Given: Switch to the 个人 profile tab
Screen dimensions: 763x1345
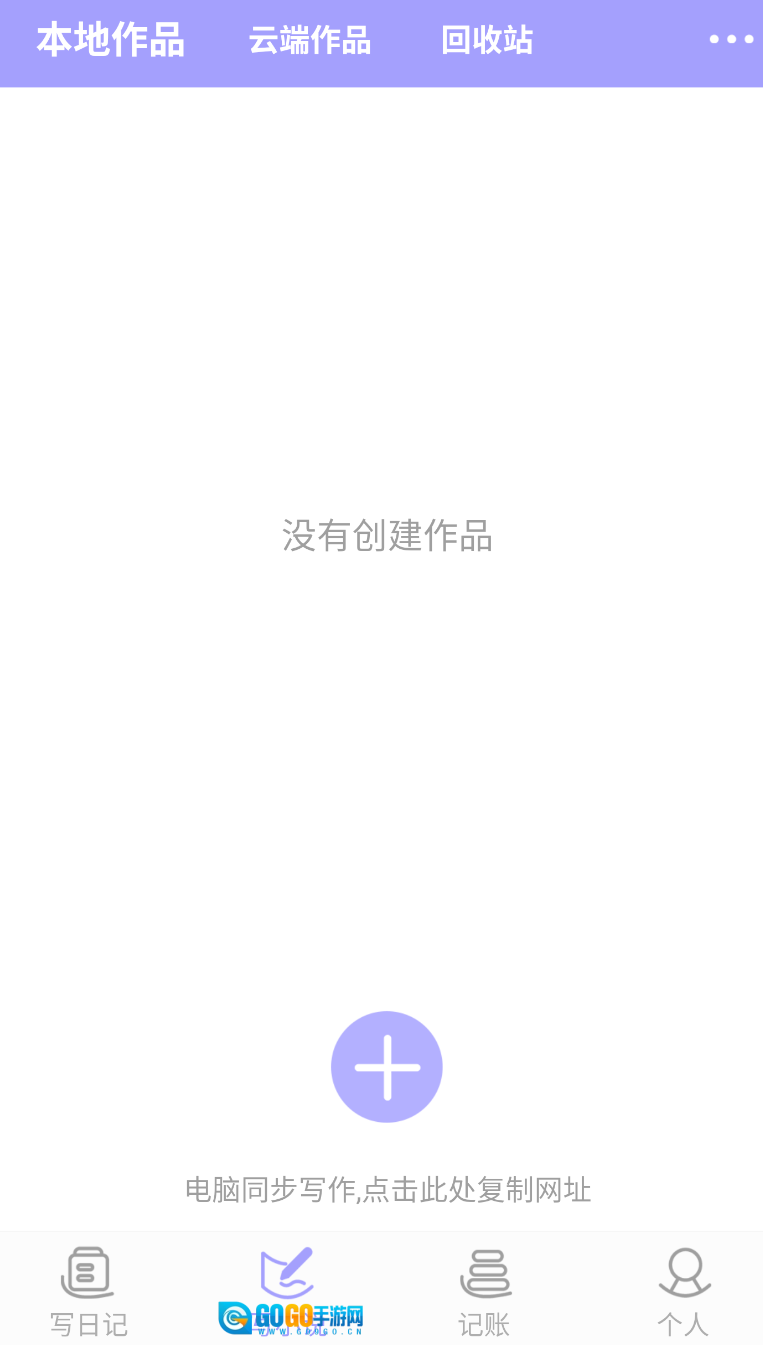Looking at the screenshot, I should (684, 1291).
